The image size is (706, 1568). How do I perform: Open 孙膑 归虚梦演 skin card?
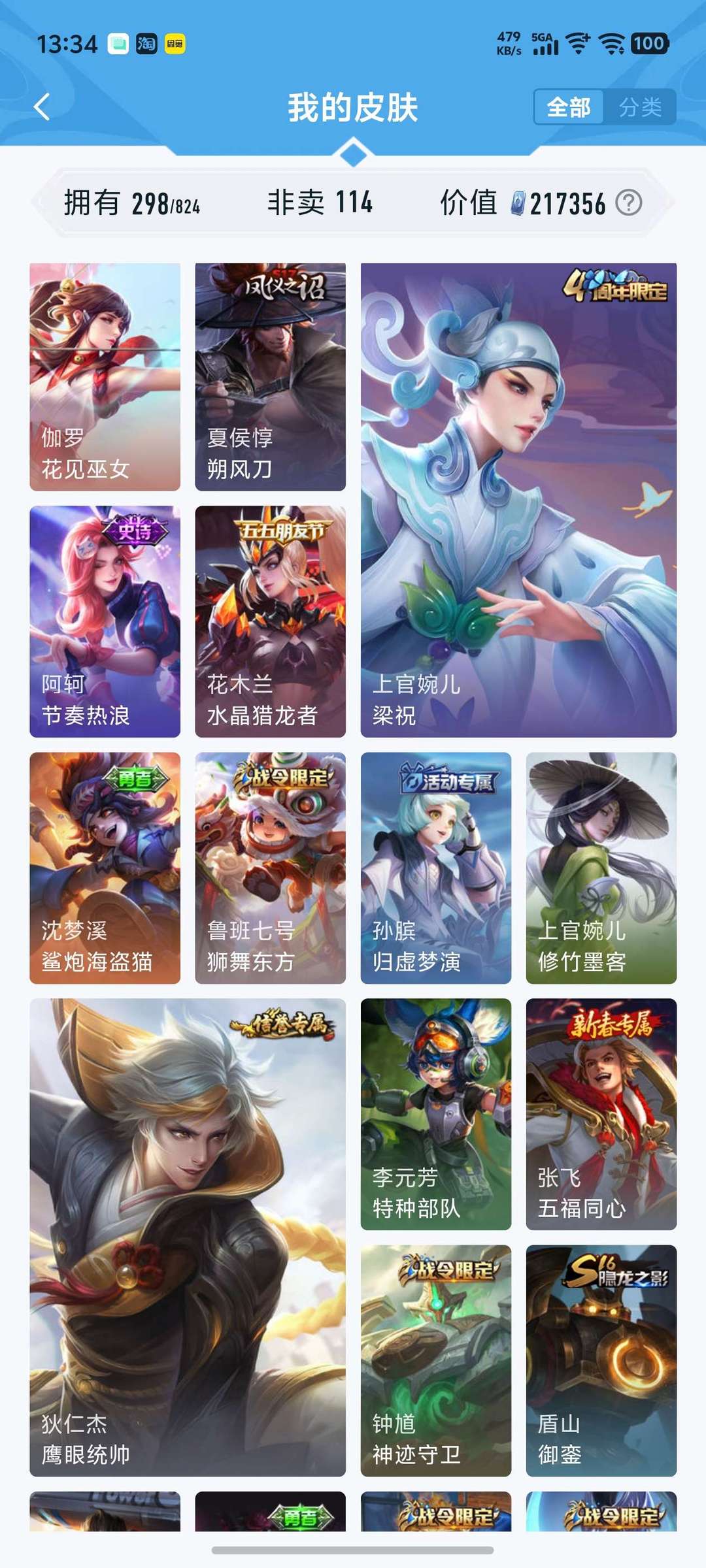[x=436, y=868]
